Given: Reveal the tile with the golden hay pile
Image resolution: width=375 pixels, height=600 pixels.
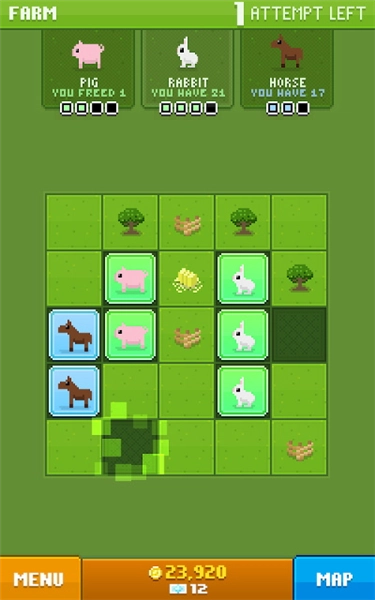Looking at the screenshot, I should click(x=187, y=278).
